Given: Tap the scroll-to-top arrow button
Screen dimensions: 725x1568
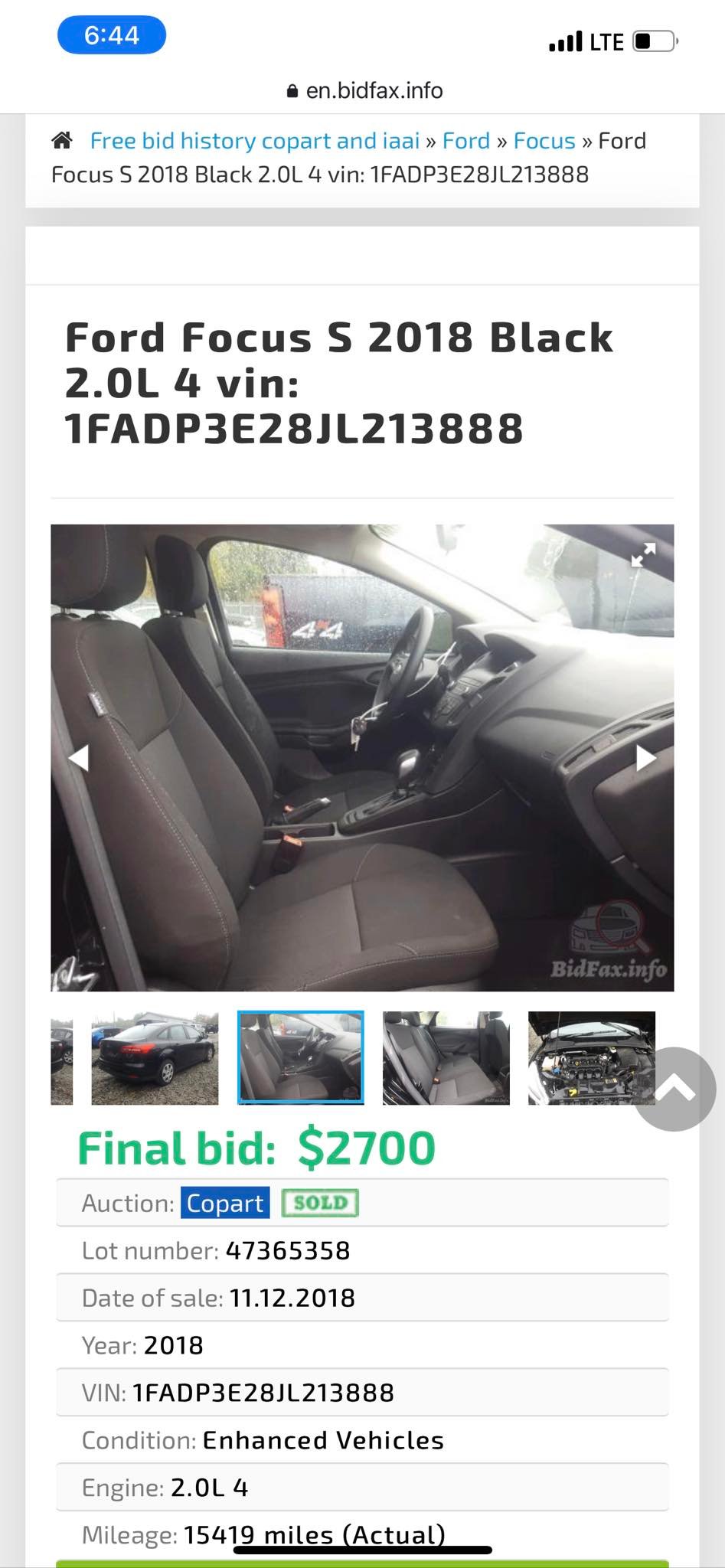Looking at the screenshot, I should [674, 1089].
